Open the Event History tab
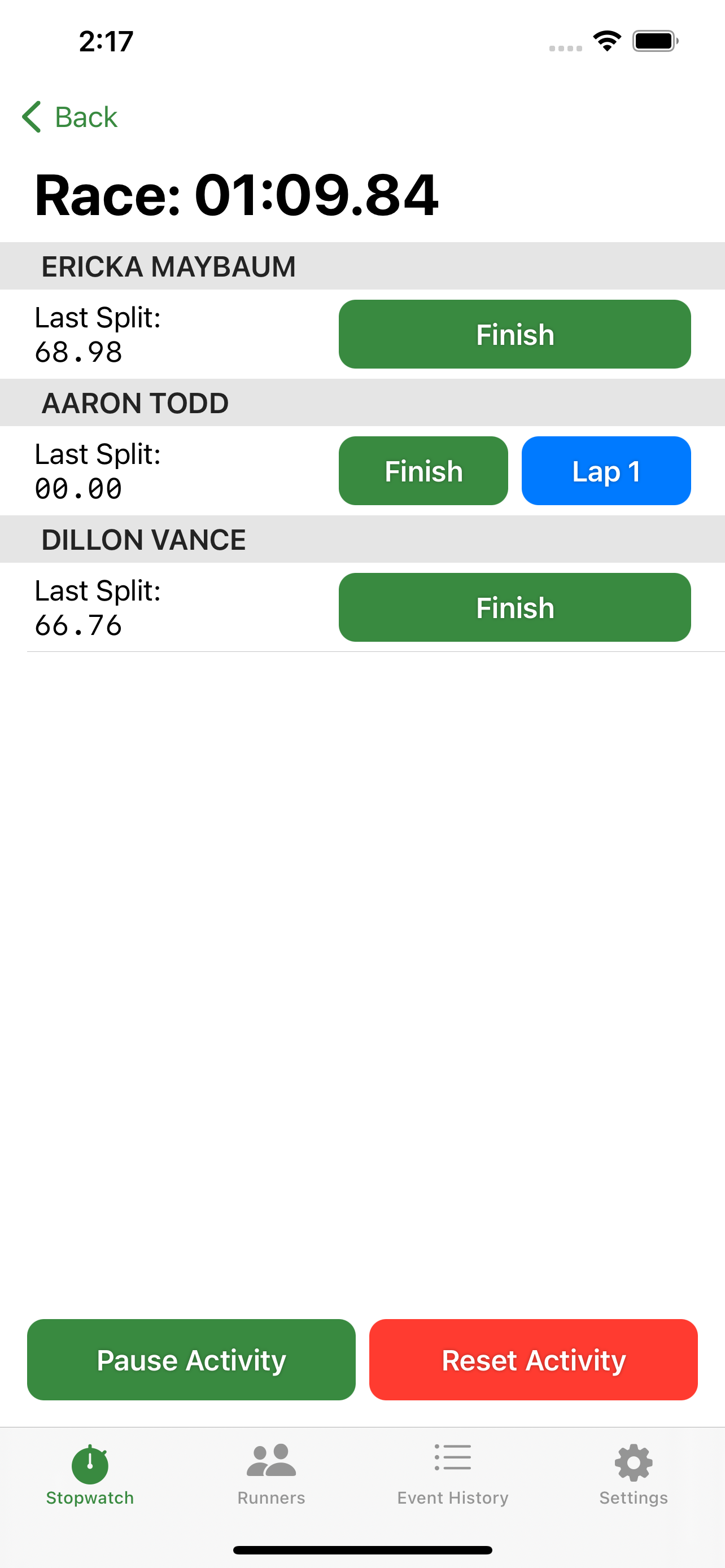Viewport: 725px width, 1568px height. (x=453, y=1475)
